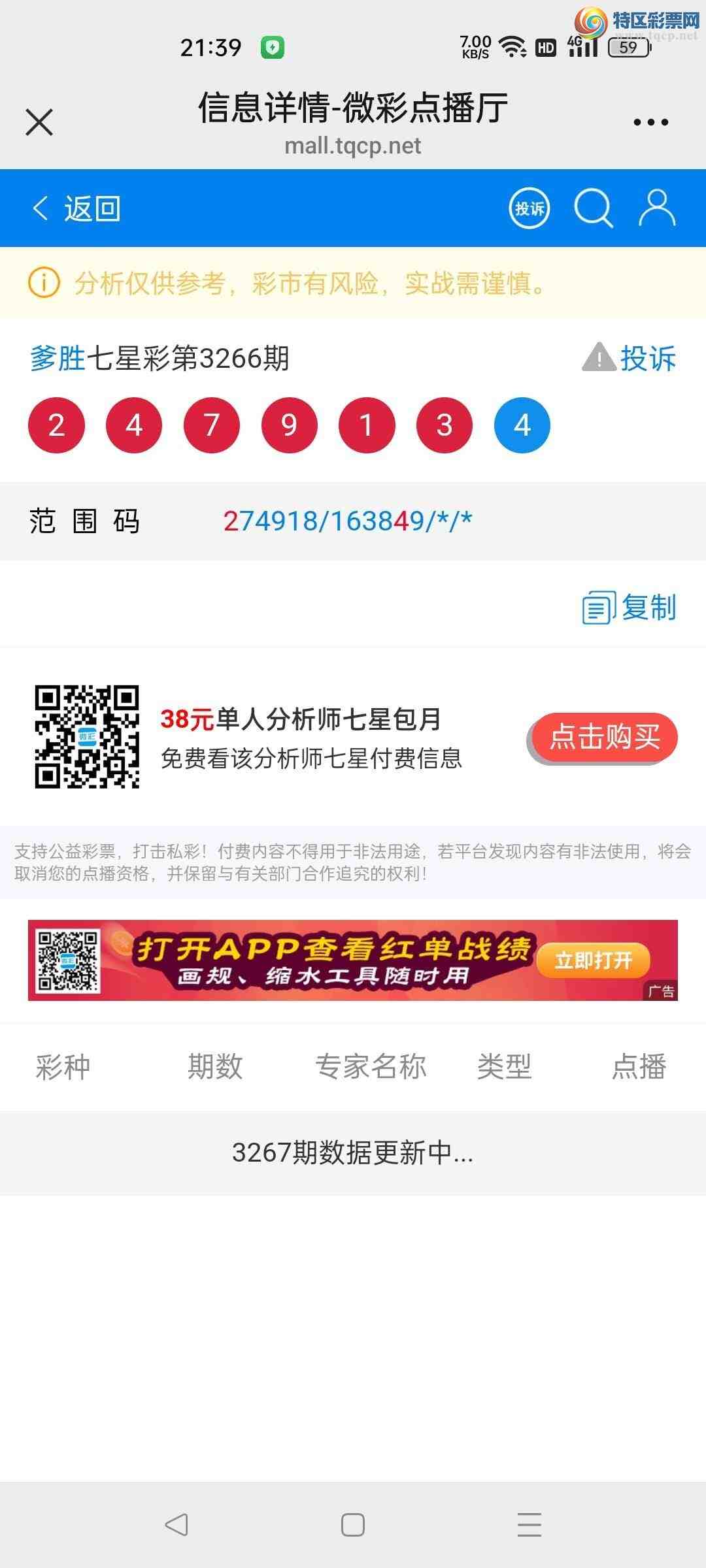Select the blue ball numbered 4
This screenshot has height=1568, width=706.
tap(521, 424)
